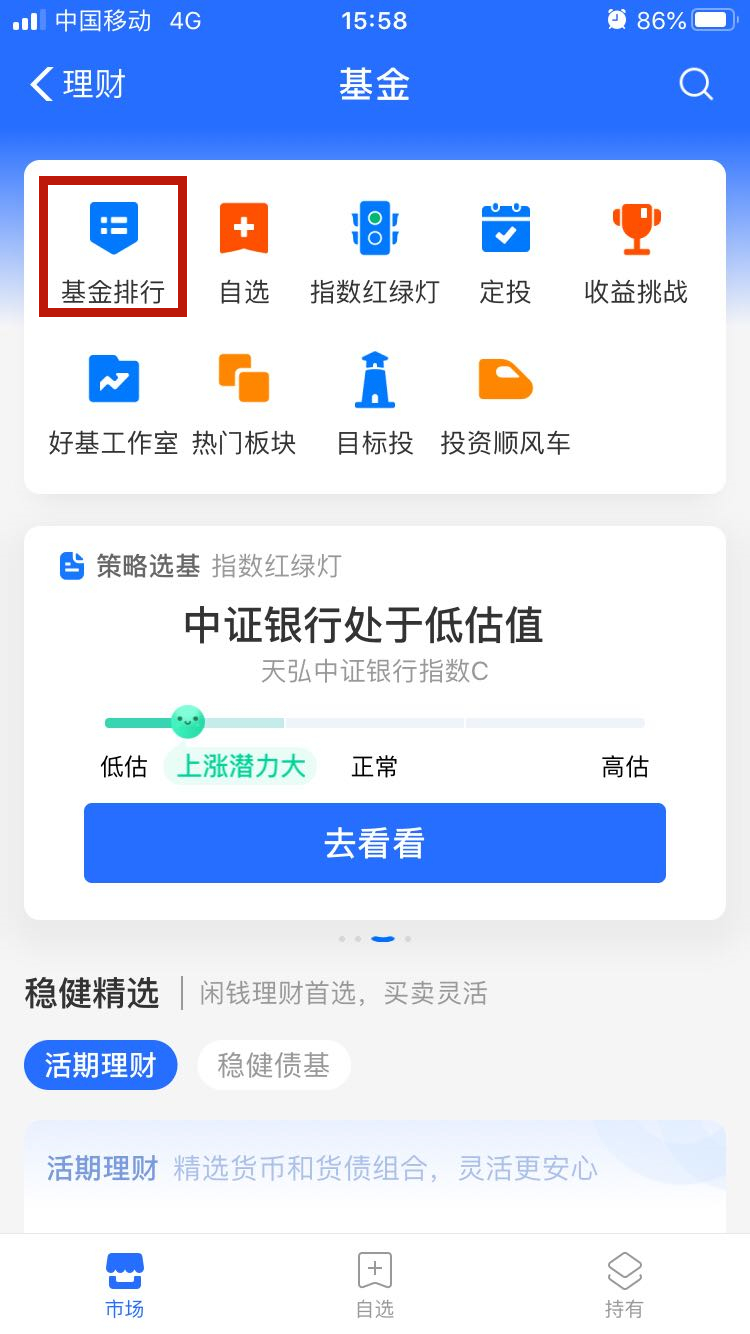Select the 活期理财 filter pill

coord(100,1065)
